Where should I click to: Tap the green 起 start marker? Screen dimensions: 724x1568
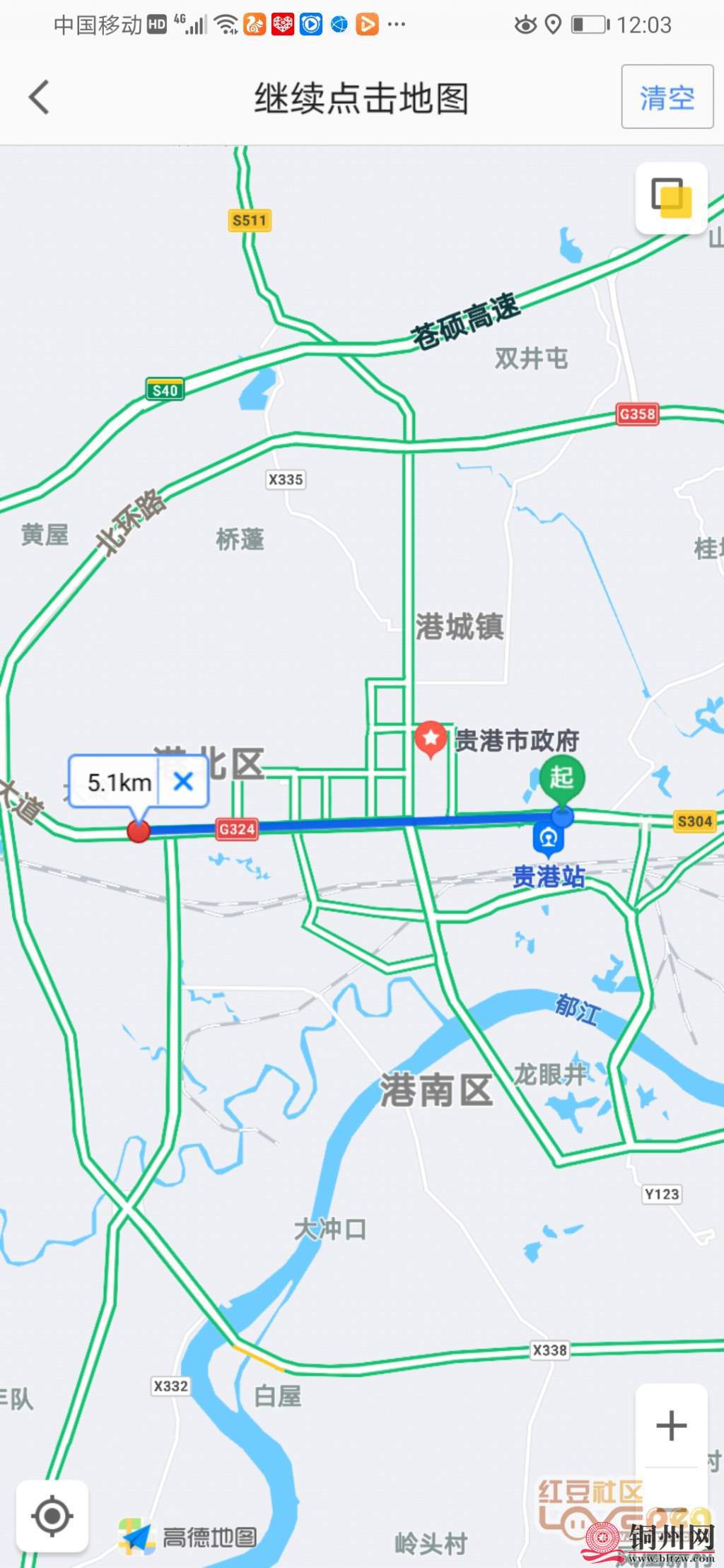click(x=561, y=778)
